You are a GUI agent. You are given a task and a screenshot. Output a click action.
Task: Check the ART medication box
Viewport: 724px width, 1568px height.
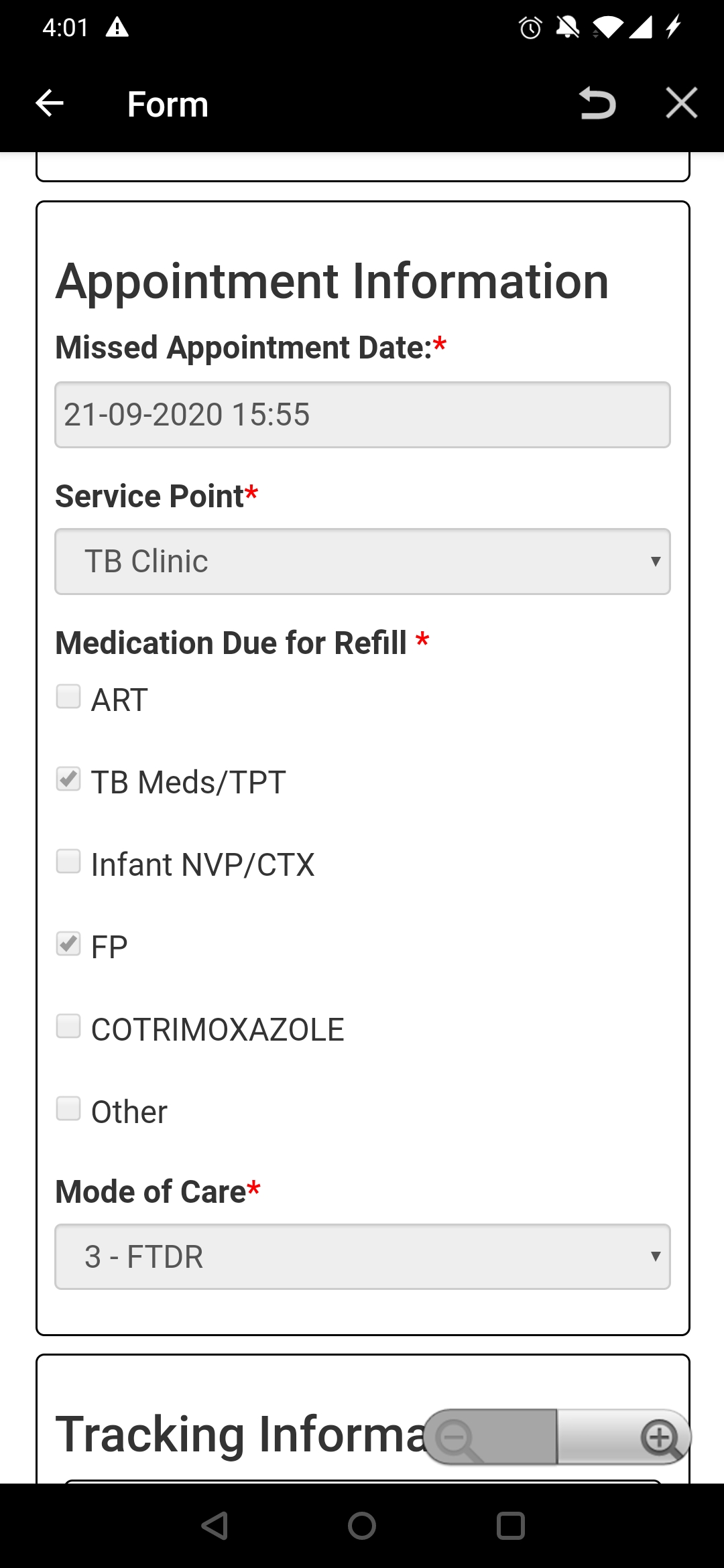coord(68,696)
